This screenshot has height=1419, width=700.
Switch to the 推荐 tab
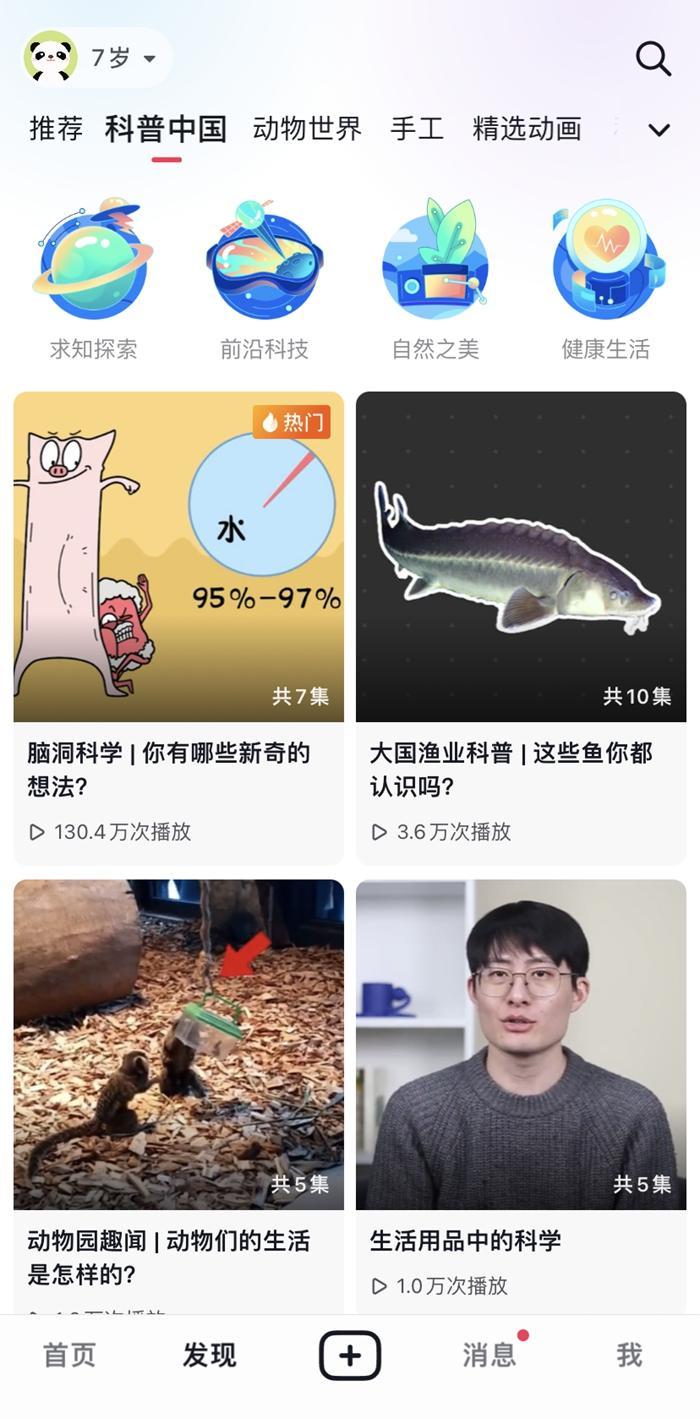click(x=56, y=129)
